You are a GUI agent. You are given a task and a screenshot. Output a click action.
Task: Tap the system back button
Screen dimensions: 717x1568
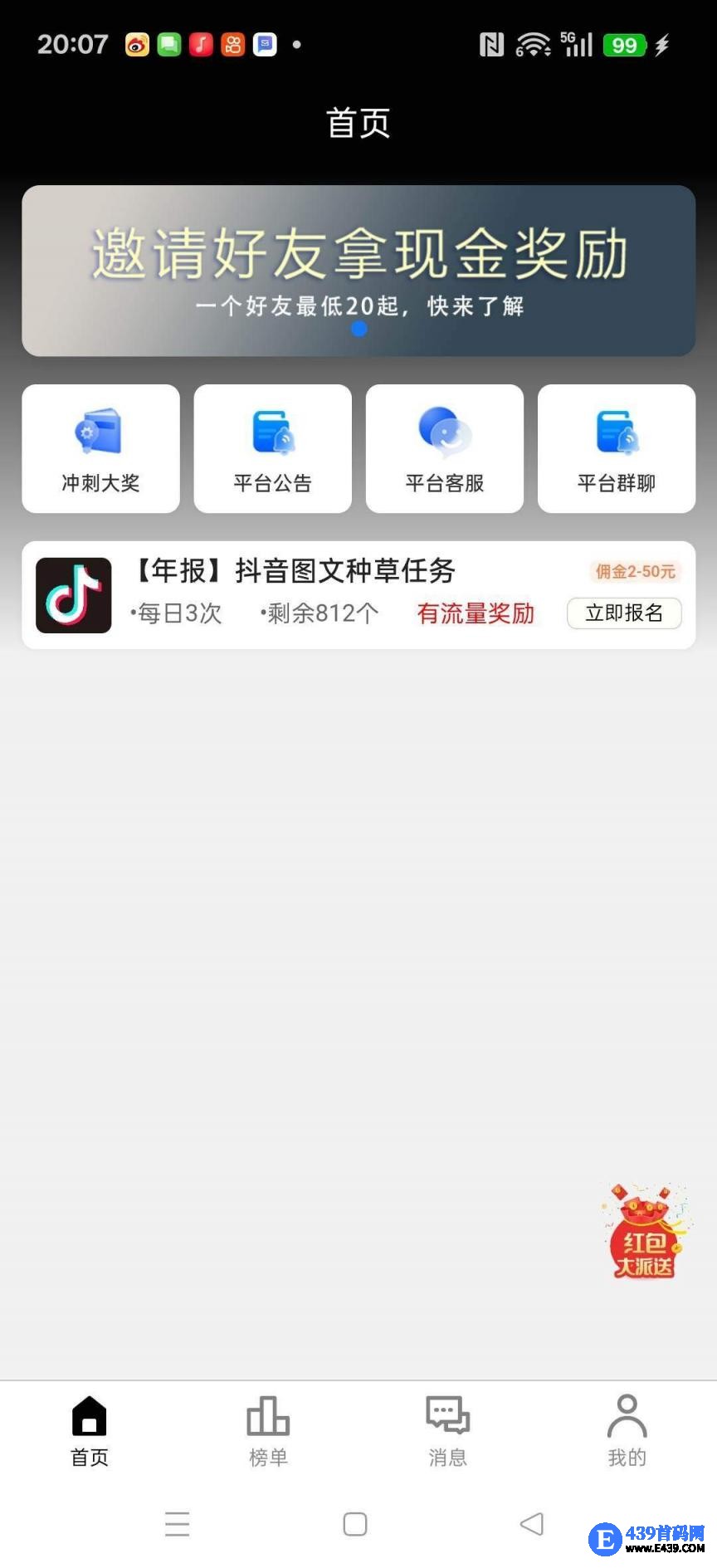(532, 1524)
